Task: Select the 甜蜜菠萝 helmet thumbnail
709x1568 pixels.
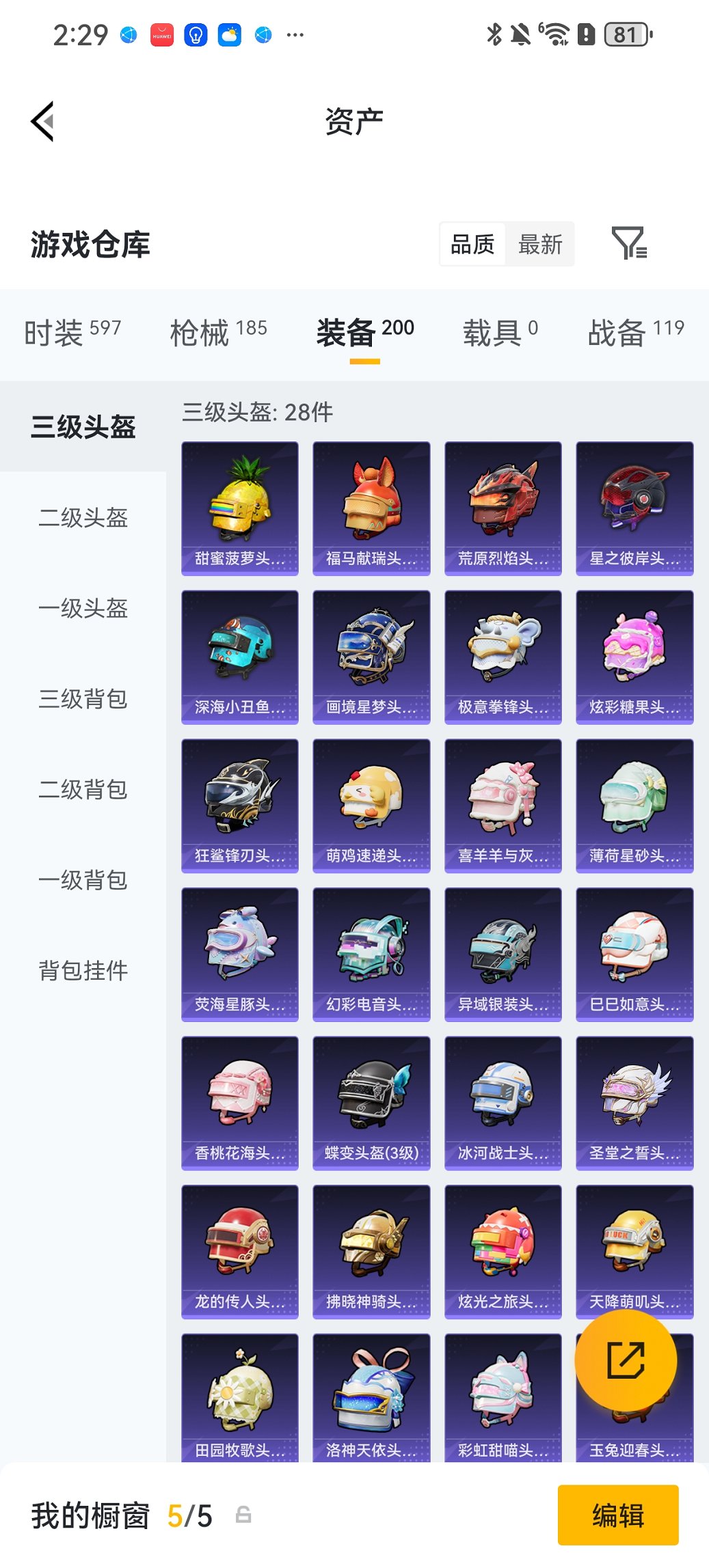Action: pos(239,506)
